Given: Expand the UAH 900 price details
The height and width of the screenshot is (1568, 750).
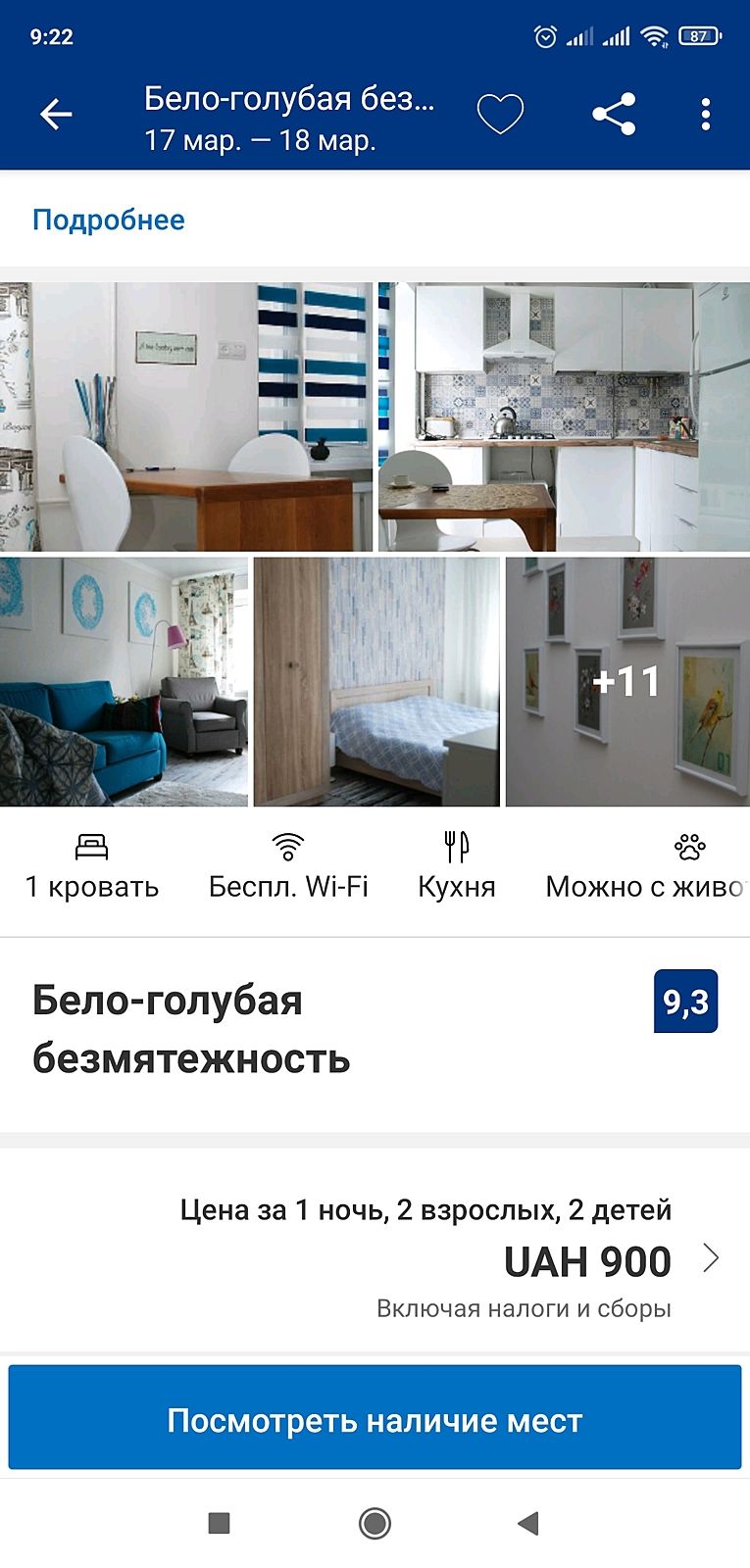Looking at the screenshot, I should [x=711, y=1258].
